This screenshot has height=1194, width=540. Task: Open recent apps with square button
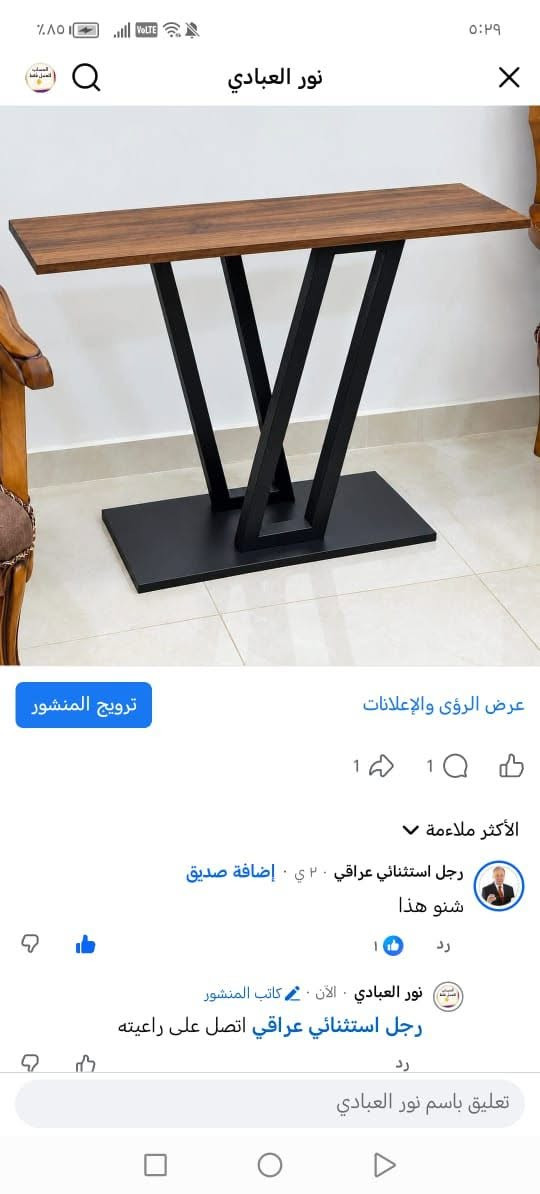[155, 1164]
